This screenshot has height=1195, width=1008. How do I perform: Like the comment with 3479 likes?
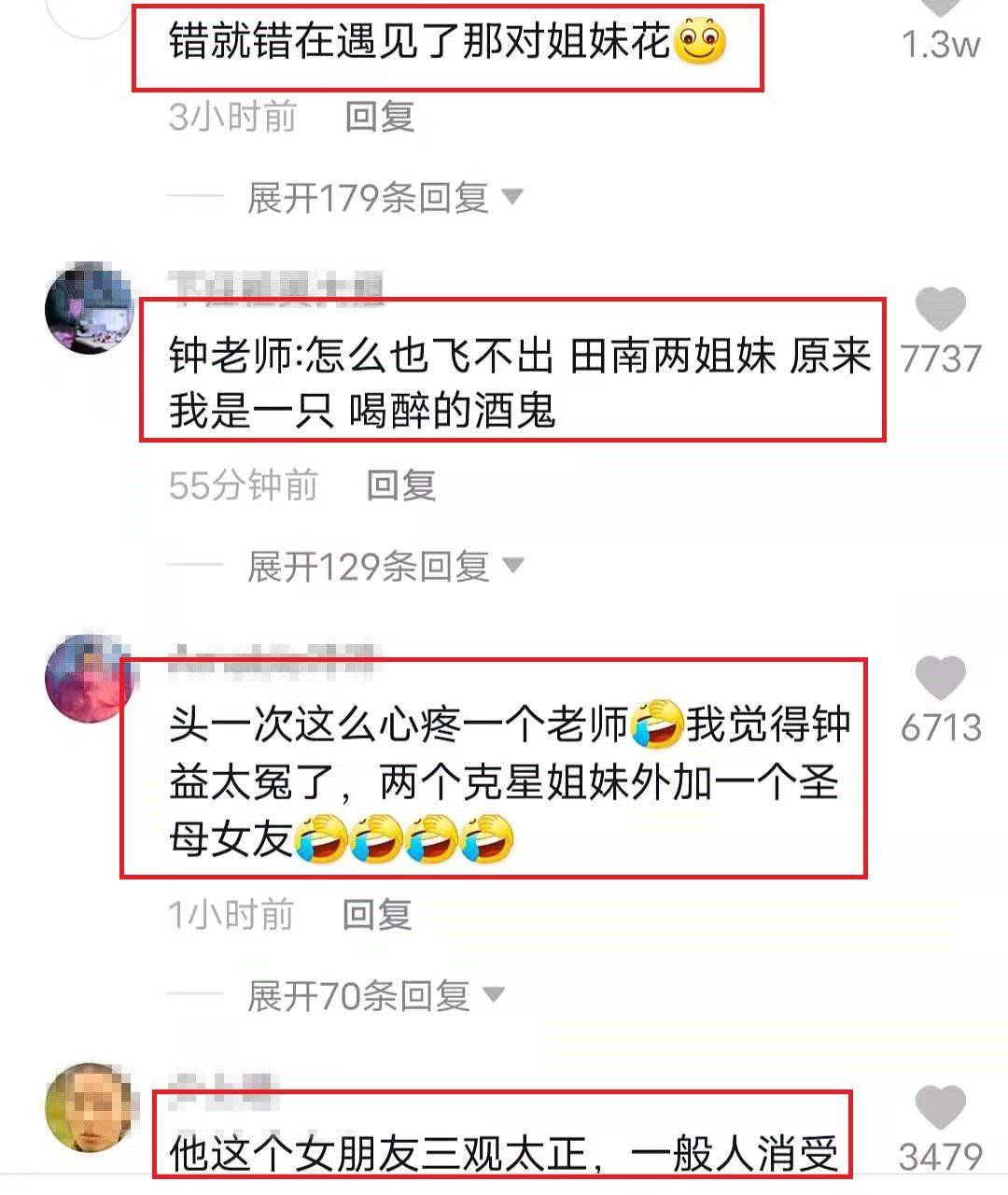[x=940, y=1108]
